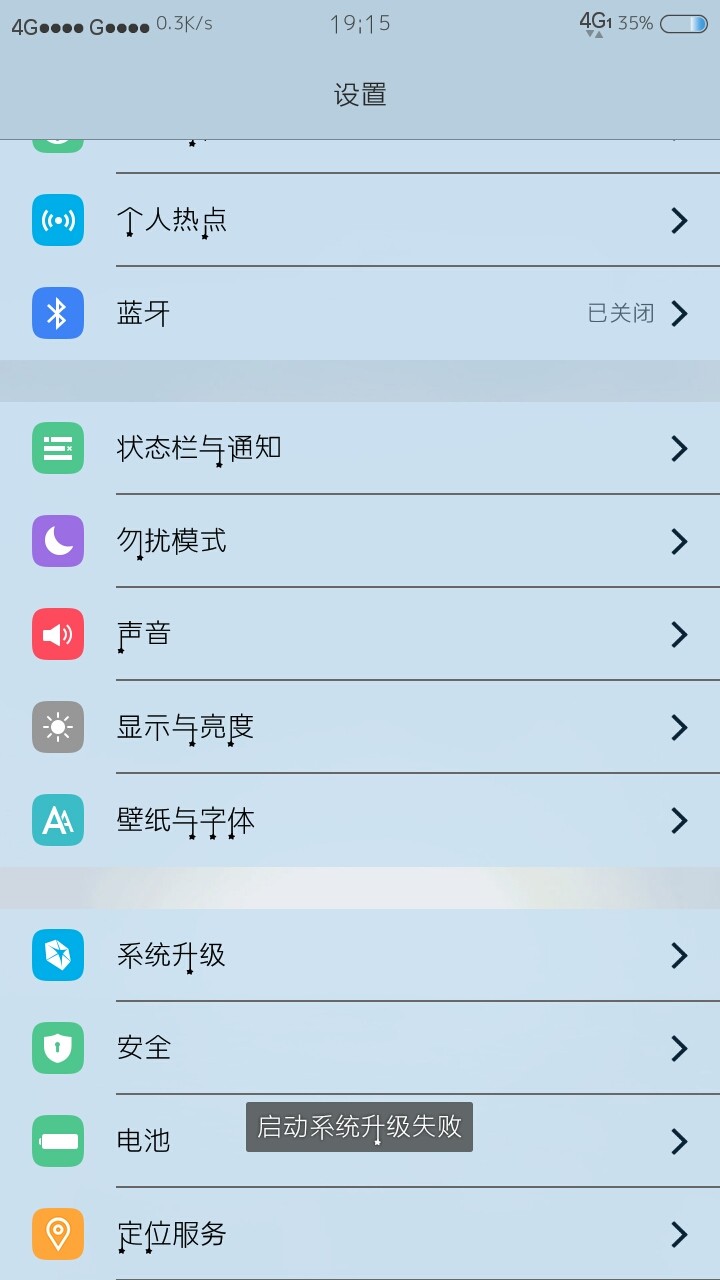This screenshot has width=720, height=1280.
Task: Open 安全 settings
Action: click(x=360, y=1048)
